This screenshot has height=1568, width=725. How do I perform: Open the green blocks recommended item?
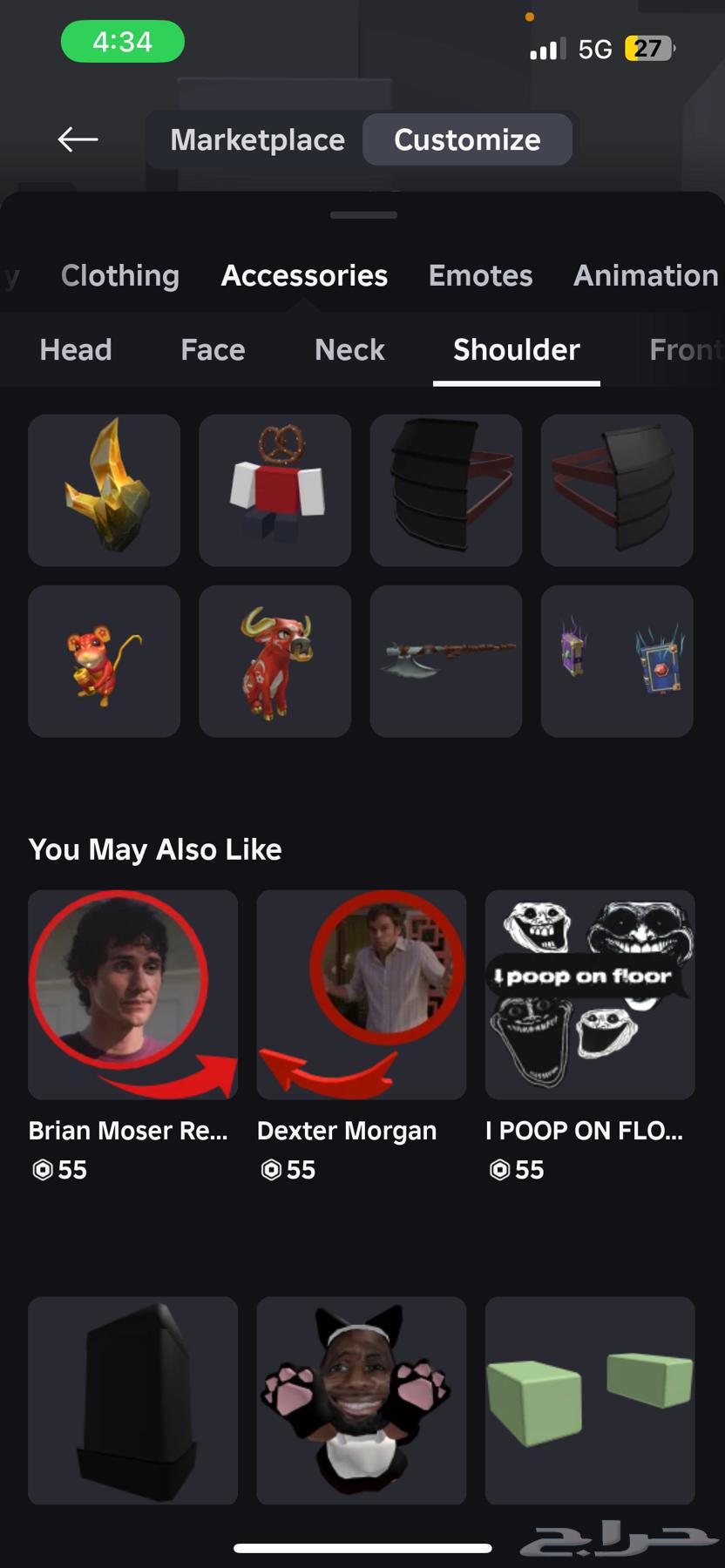[x=589, y=1400]
